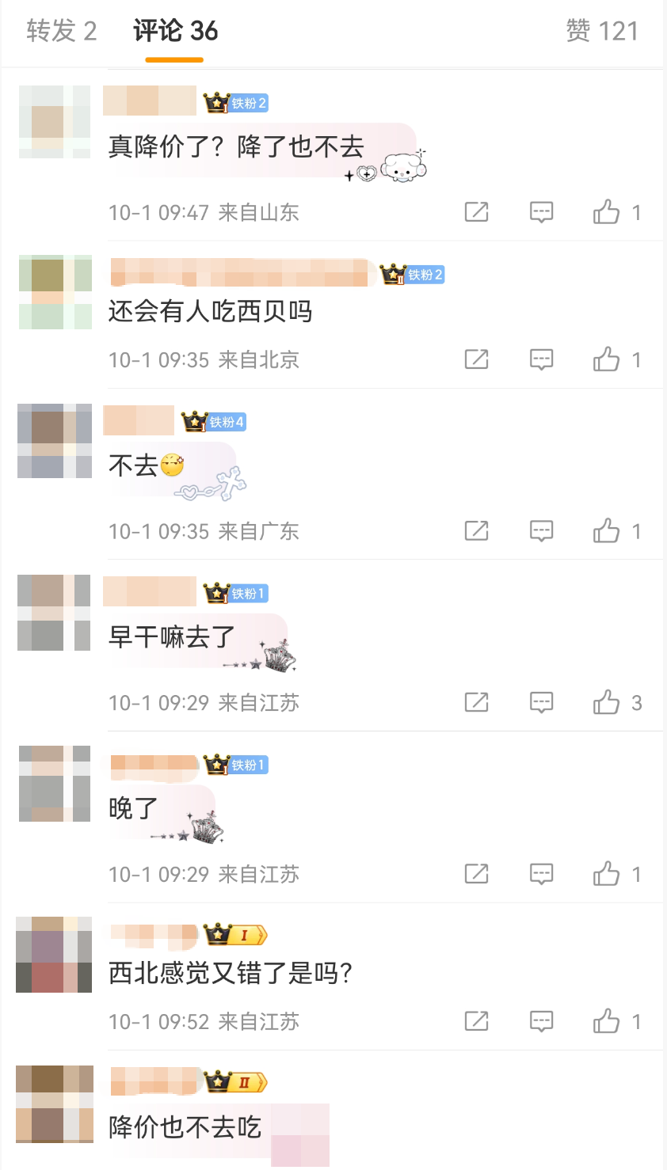Like the 不去 comment from 广东
This screenshot has width=667, height=1170.
pos(607,531)
